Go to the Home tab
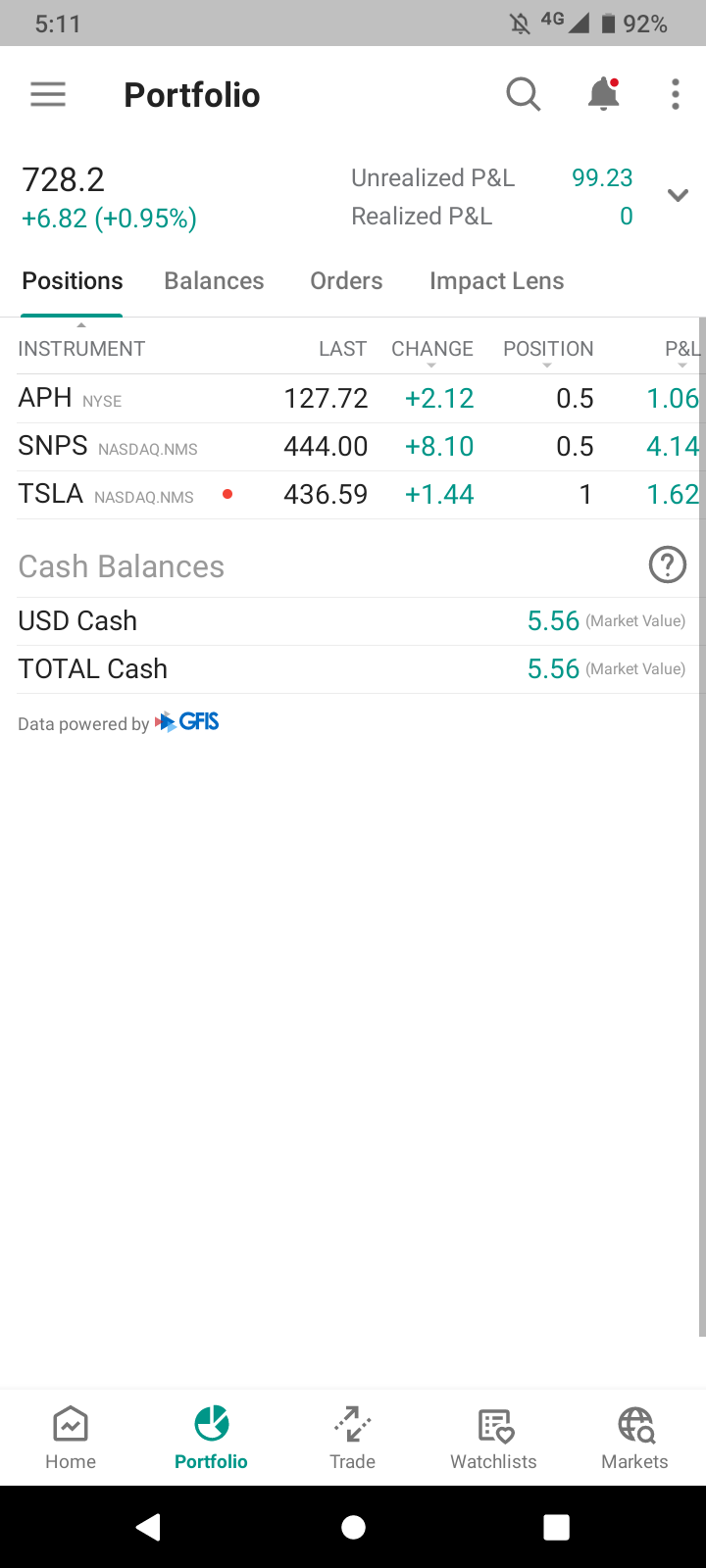Viewport: 706px width, 1568px height. [71, 1438]
